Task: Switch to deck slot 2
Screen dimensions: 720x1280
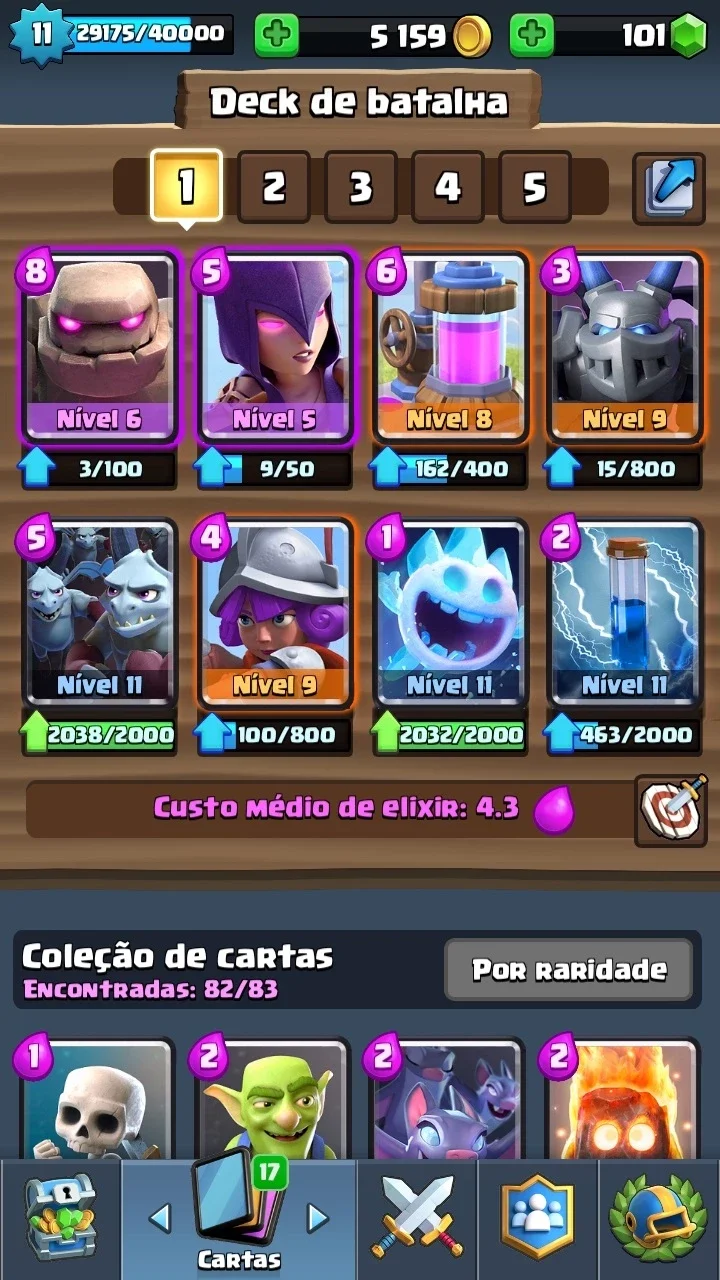Action: click(274, 187)
